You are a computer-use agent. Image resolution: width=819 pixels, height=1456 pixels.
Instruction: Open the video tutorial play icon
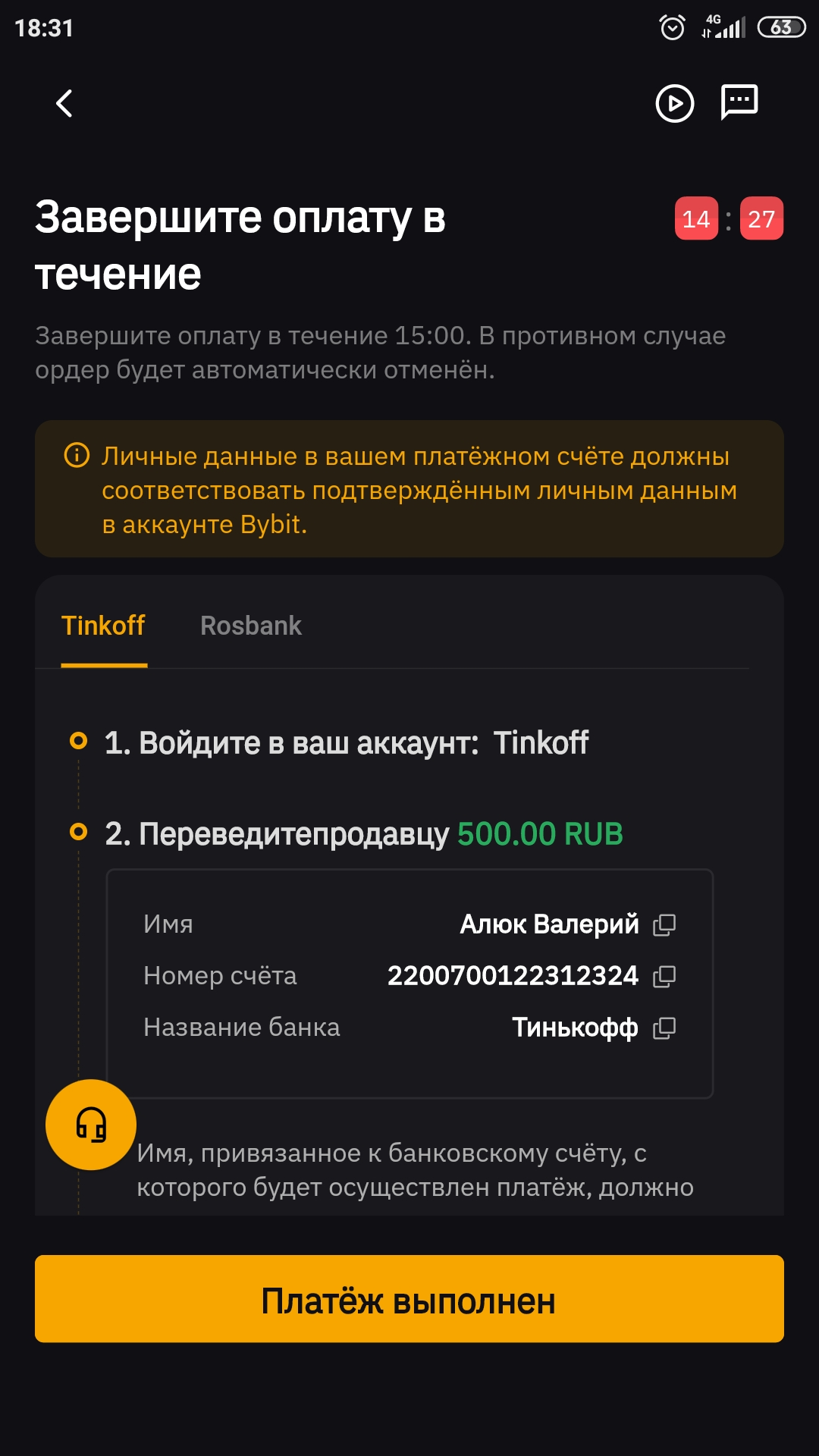(x=674, y=103)
